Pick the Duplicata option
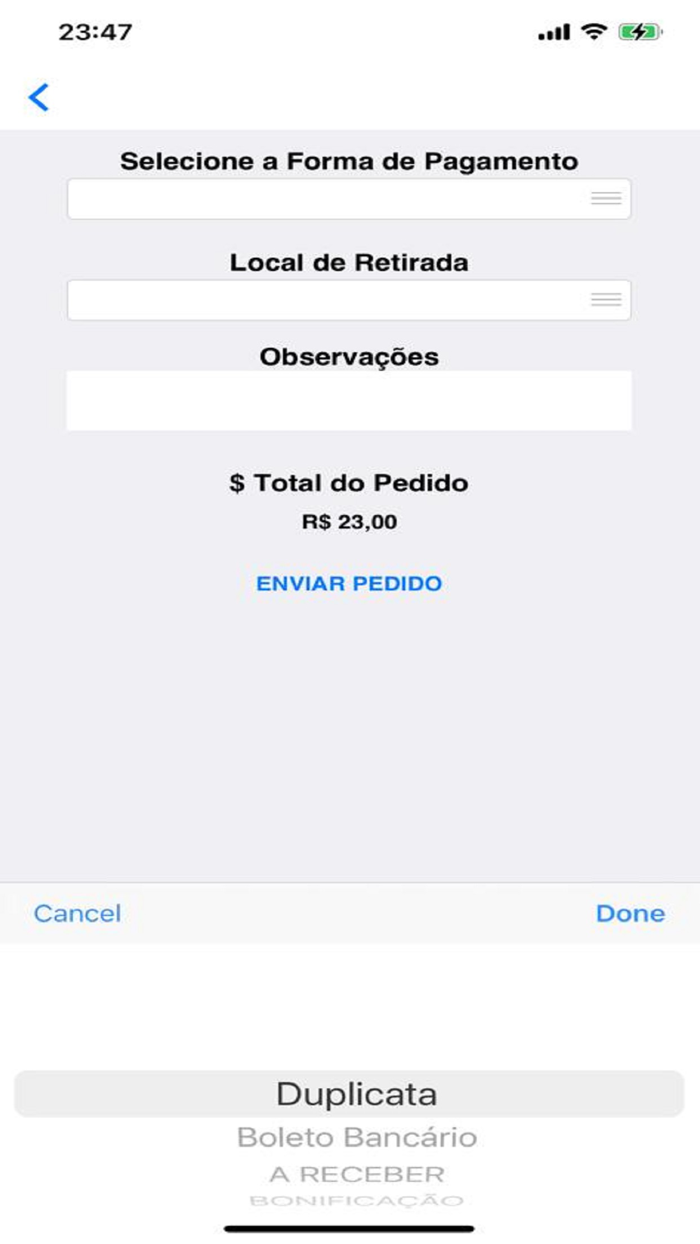 click(357, 1094)
